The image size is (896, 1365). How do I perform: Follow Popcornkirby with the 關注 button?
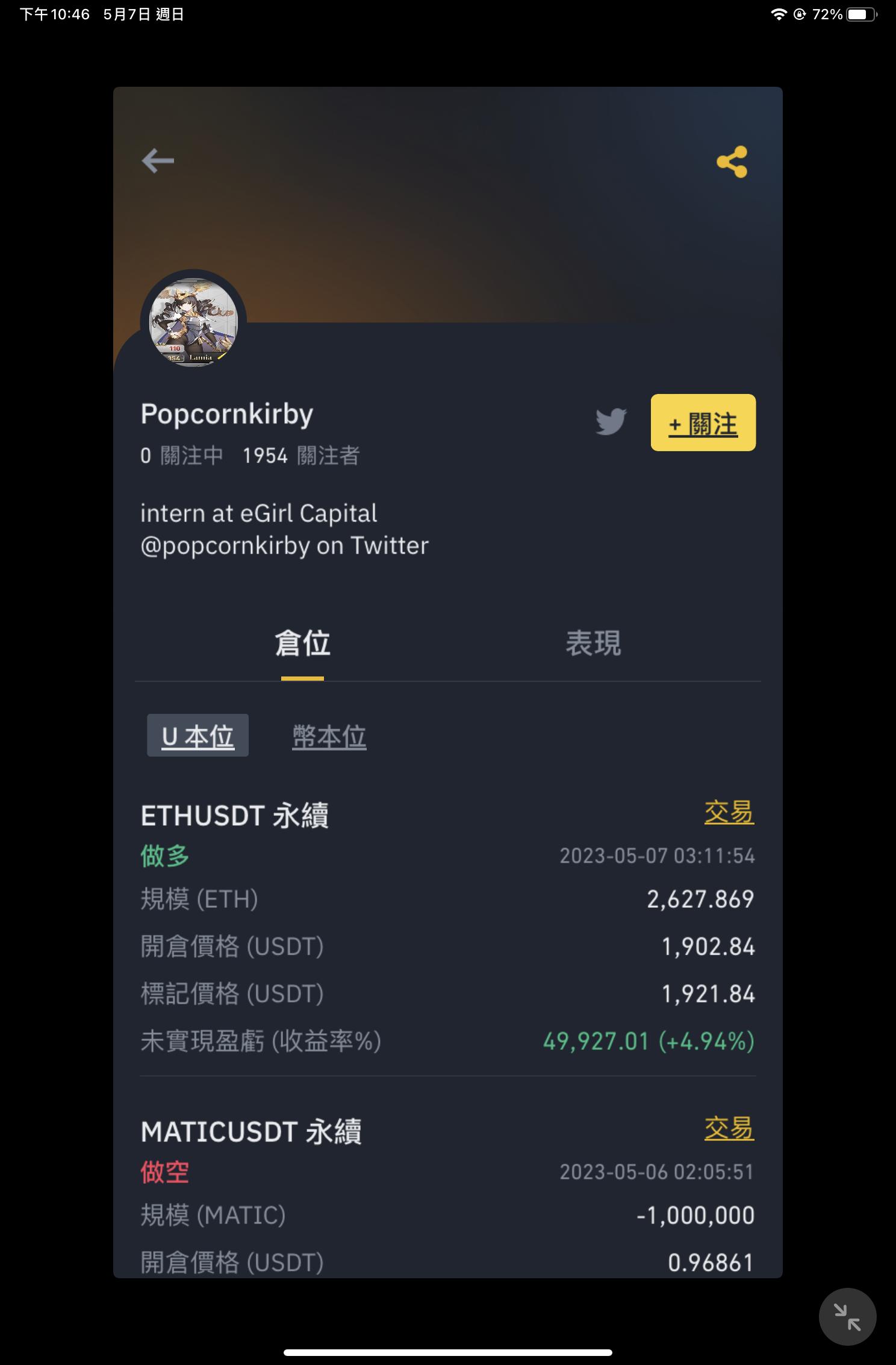click(703, 423)
